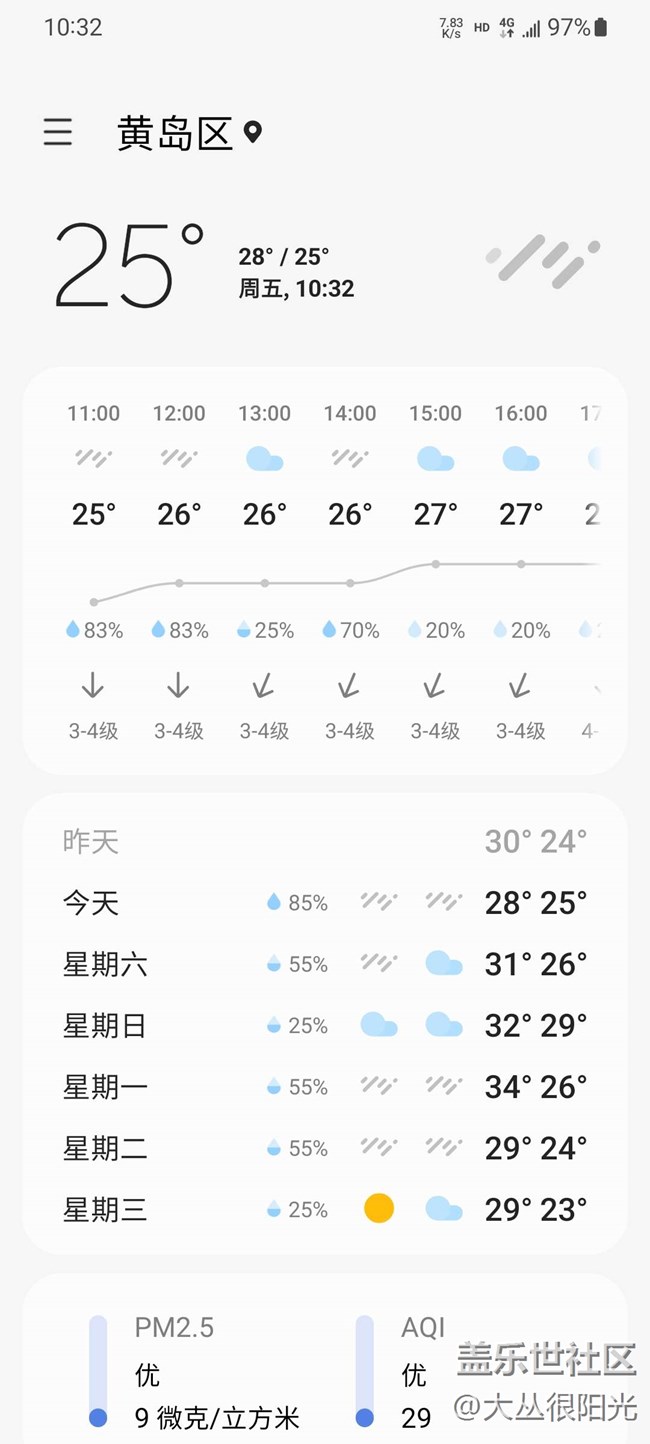Open 星期二 forecast row
This screenshot has width=650, height=1444.
[324, 1148]
